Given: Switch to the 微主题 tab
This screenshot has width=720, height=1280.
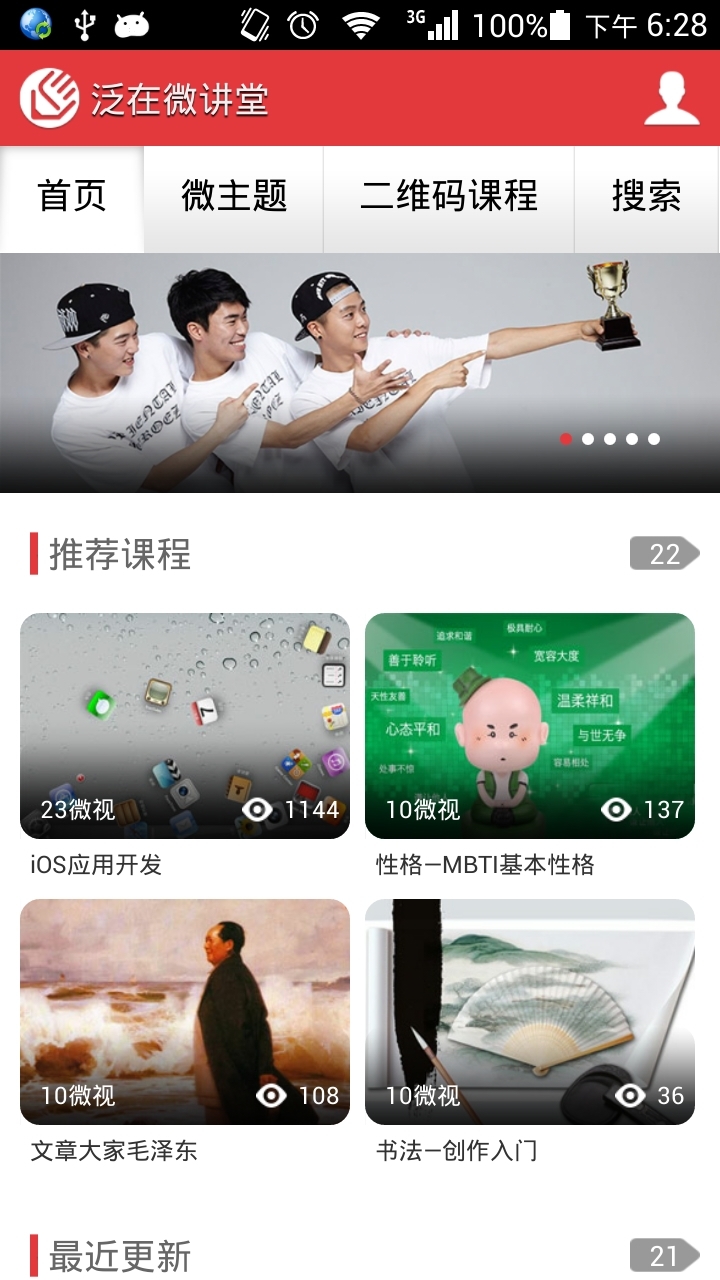Looking at the screenshot, I should (234, 197).
